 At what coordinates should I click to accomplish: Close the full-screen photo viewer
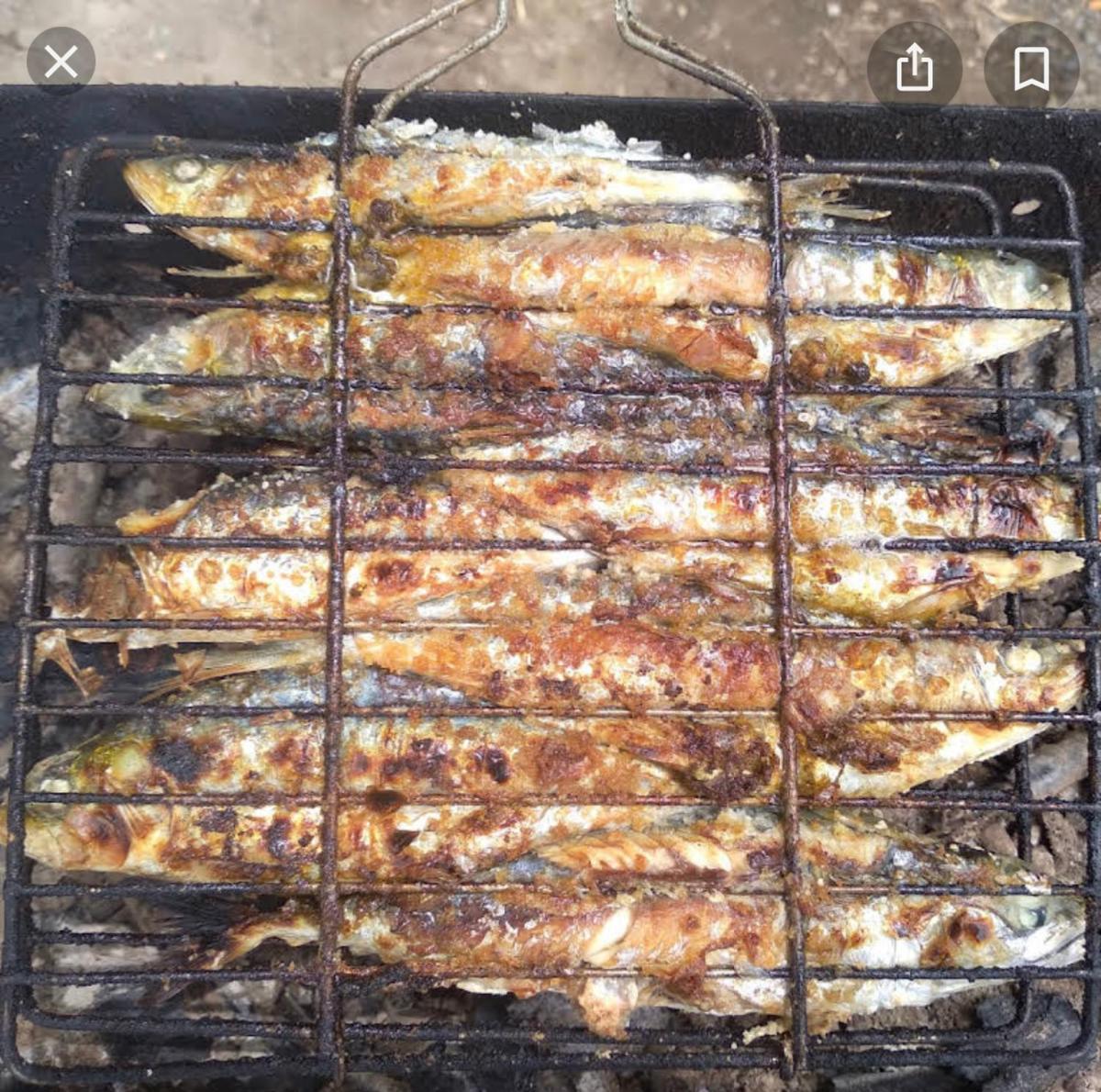(x=61, y=62)
